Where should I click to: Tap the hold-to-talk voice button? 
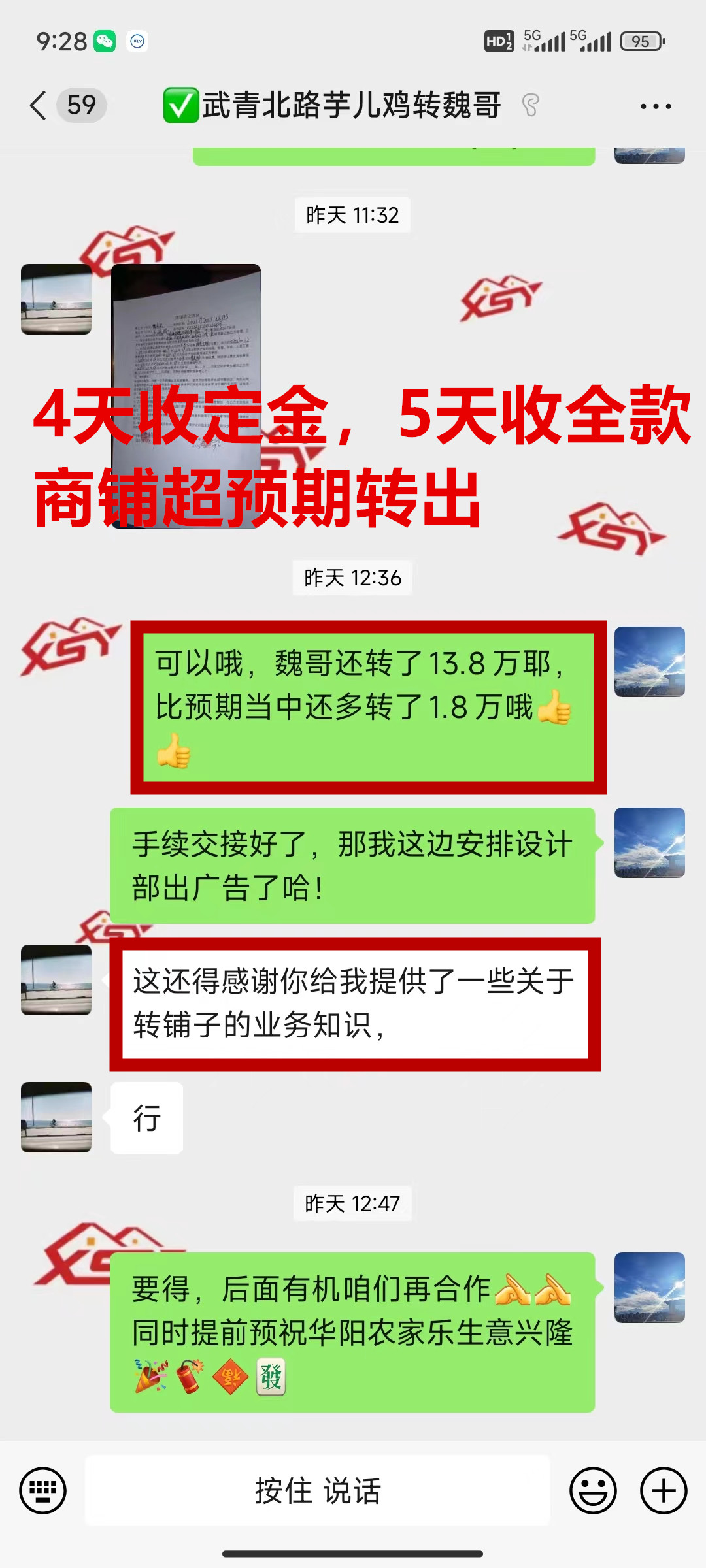click(x=318, y=1491)
